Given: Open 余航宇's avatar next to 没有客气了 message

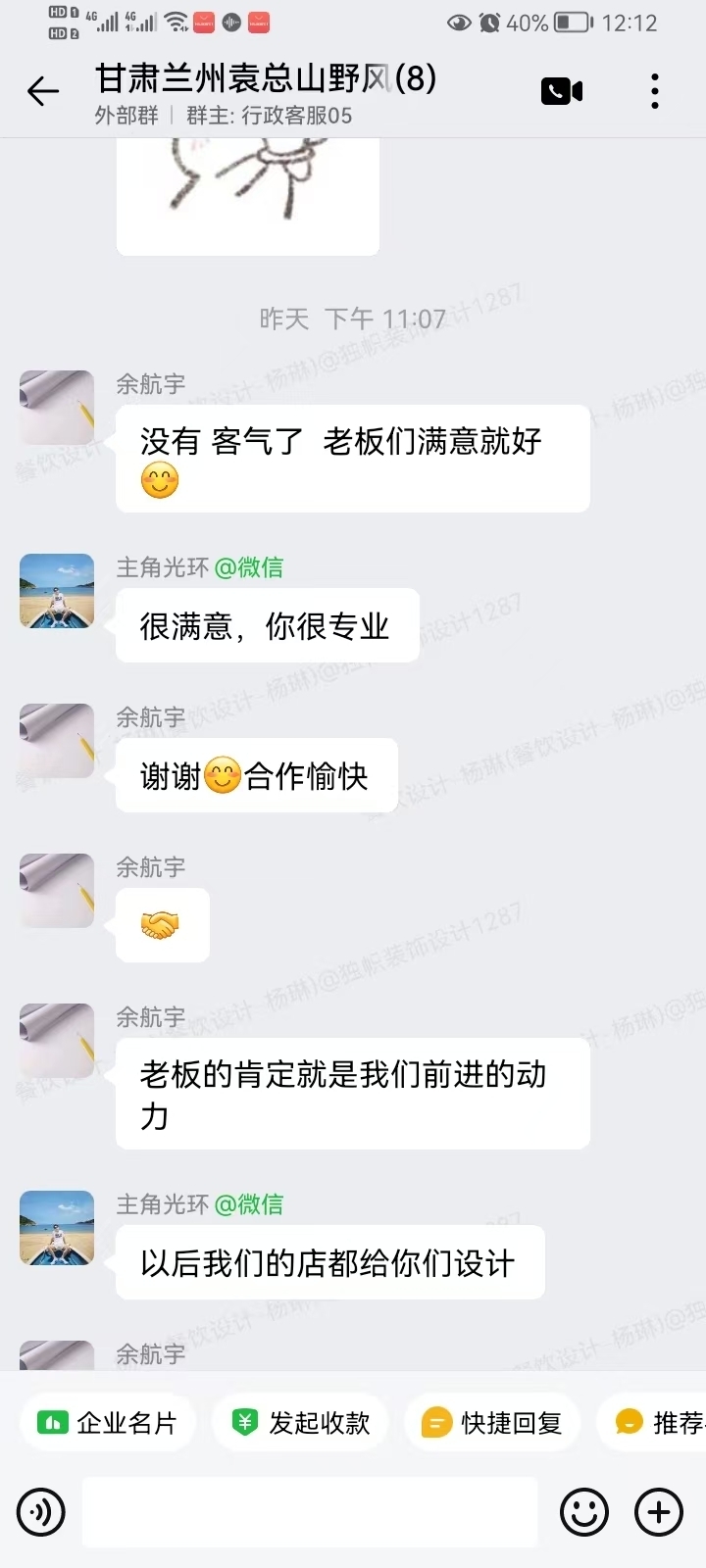Looking at the screenshot, I should click(57, 408).
